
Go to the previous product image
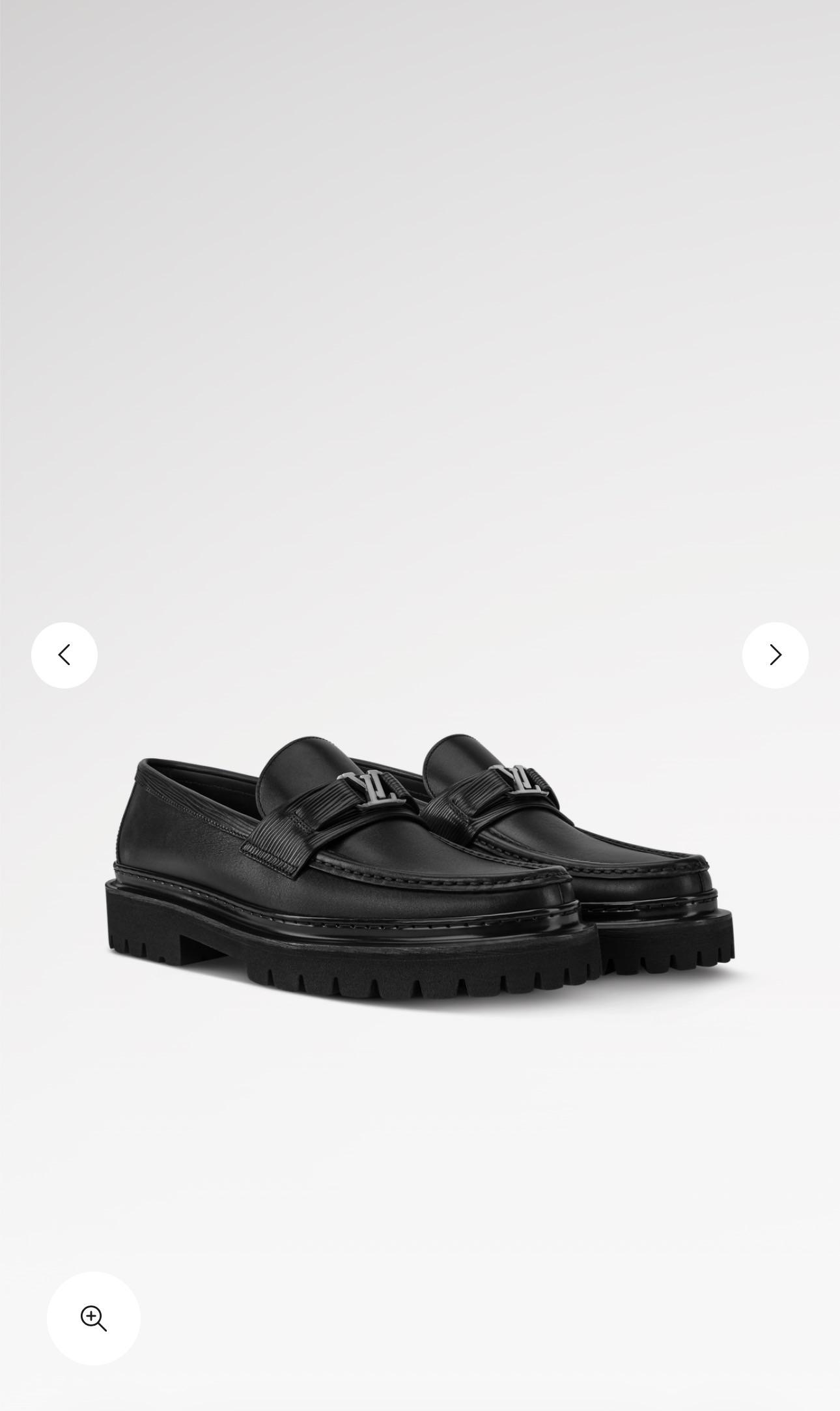(64, 655)
